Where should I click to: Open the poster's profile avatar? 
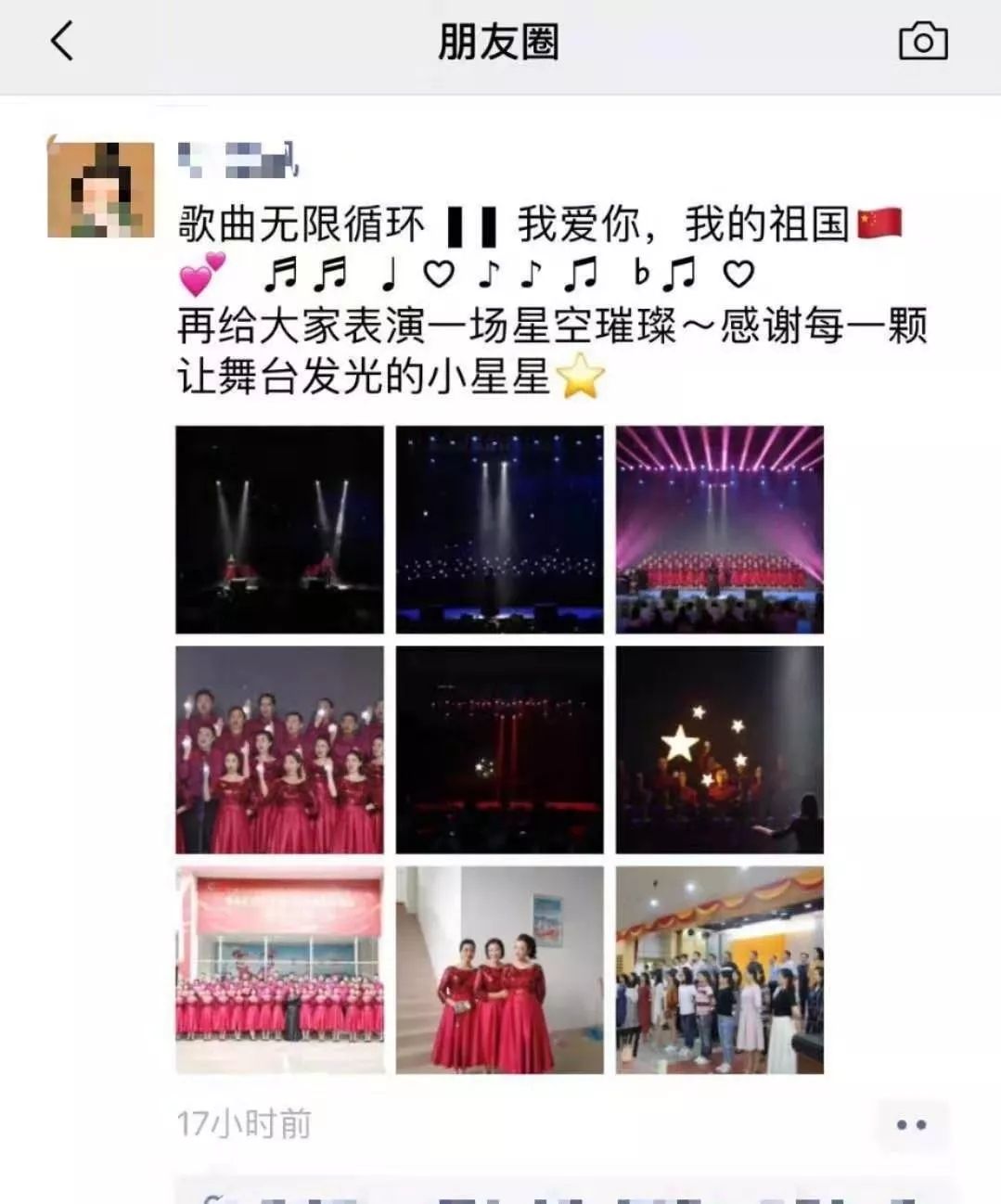click(100, 189)
